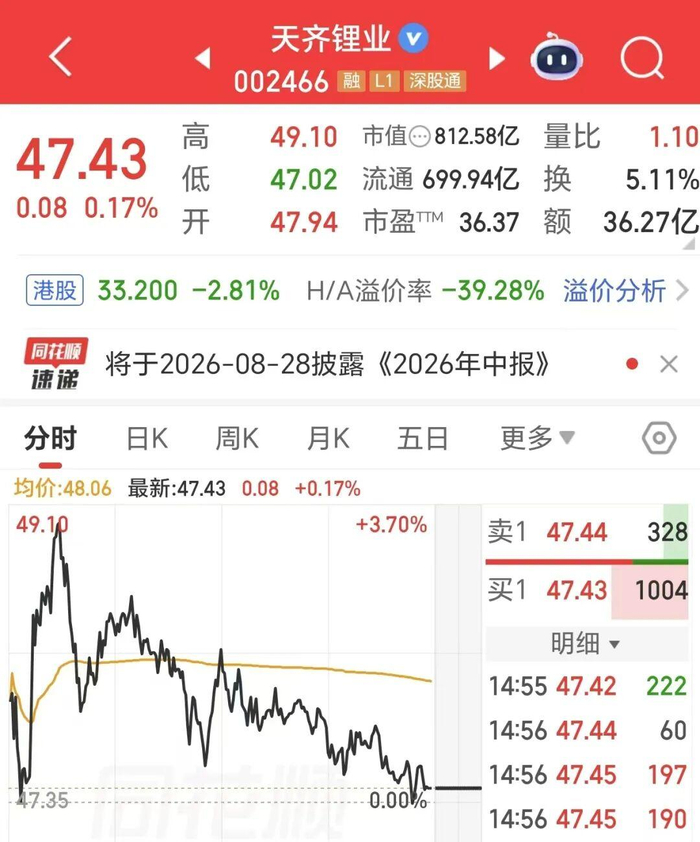Open 溢价分析 premium analysis
The width and height of the screenshot is (700, 842).
click(625, 291)
